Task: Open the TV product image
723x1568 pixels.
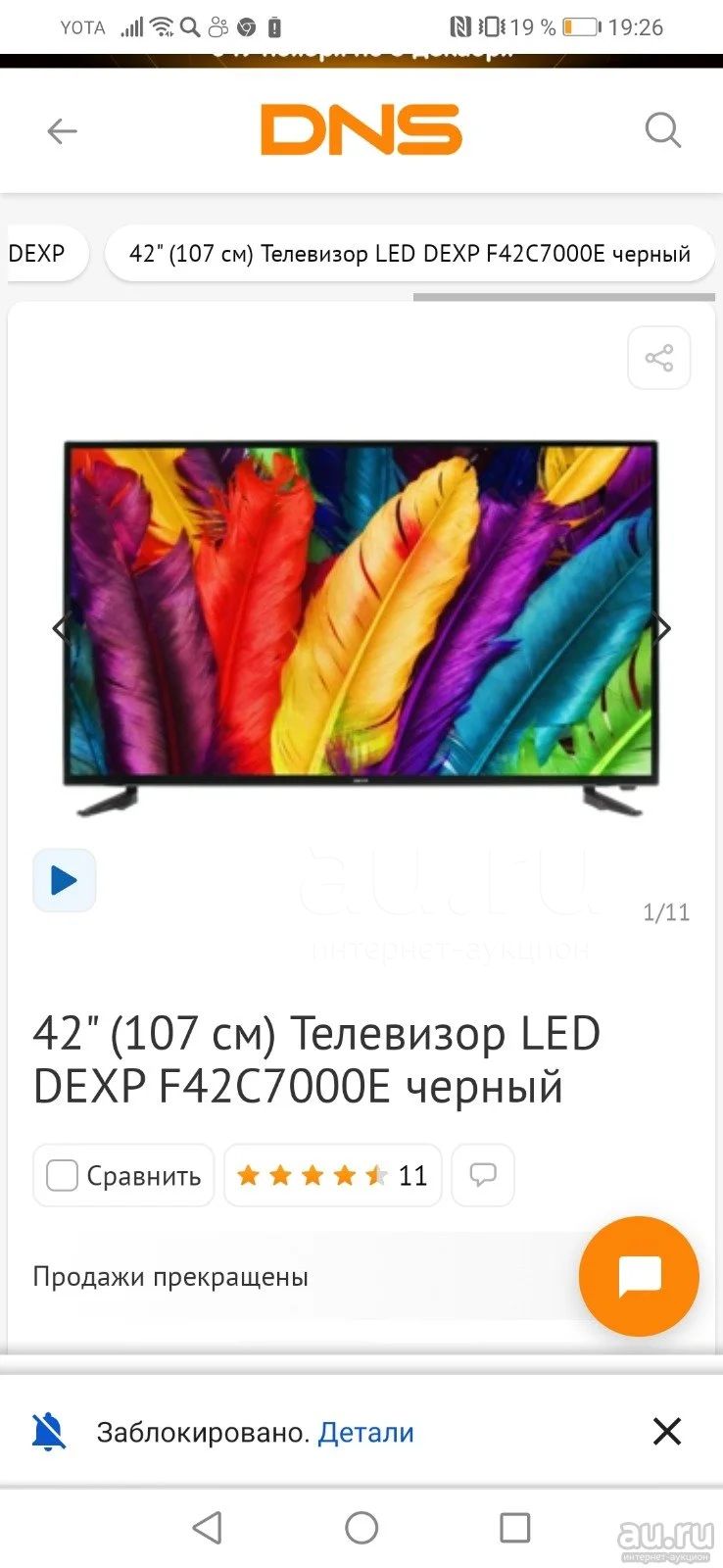Action: click(361, 628)
